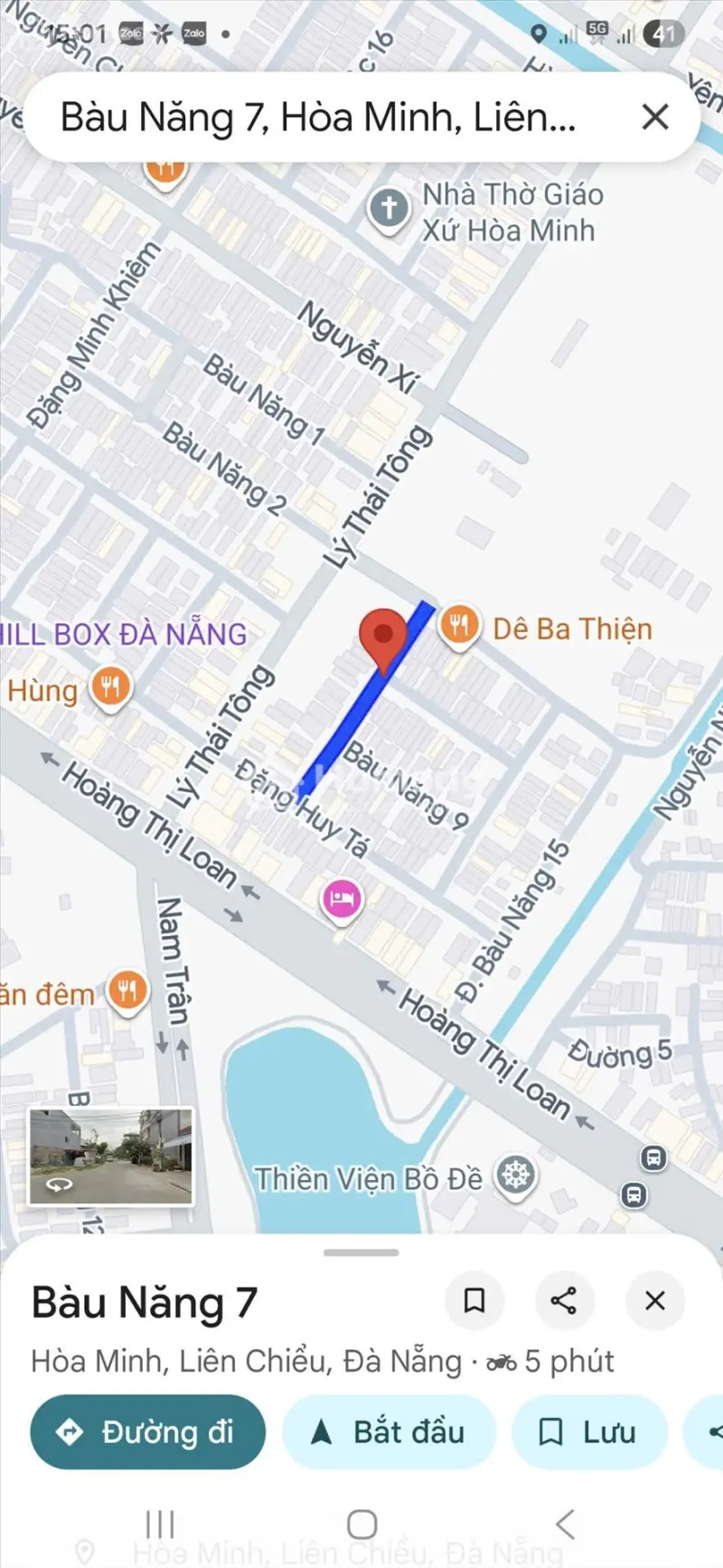This screenshot has height=1568, width=723.
Task: Clear the search query with the X
Action: click(654, 117)
